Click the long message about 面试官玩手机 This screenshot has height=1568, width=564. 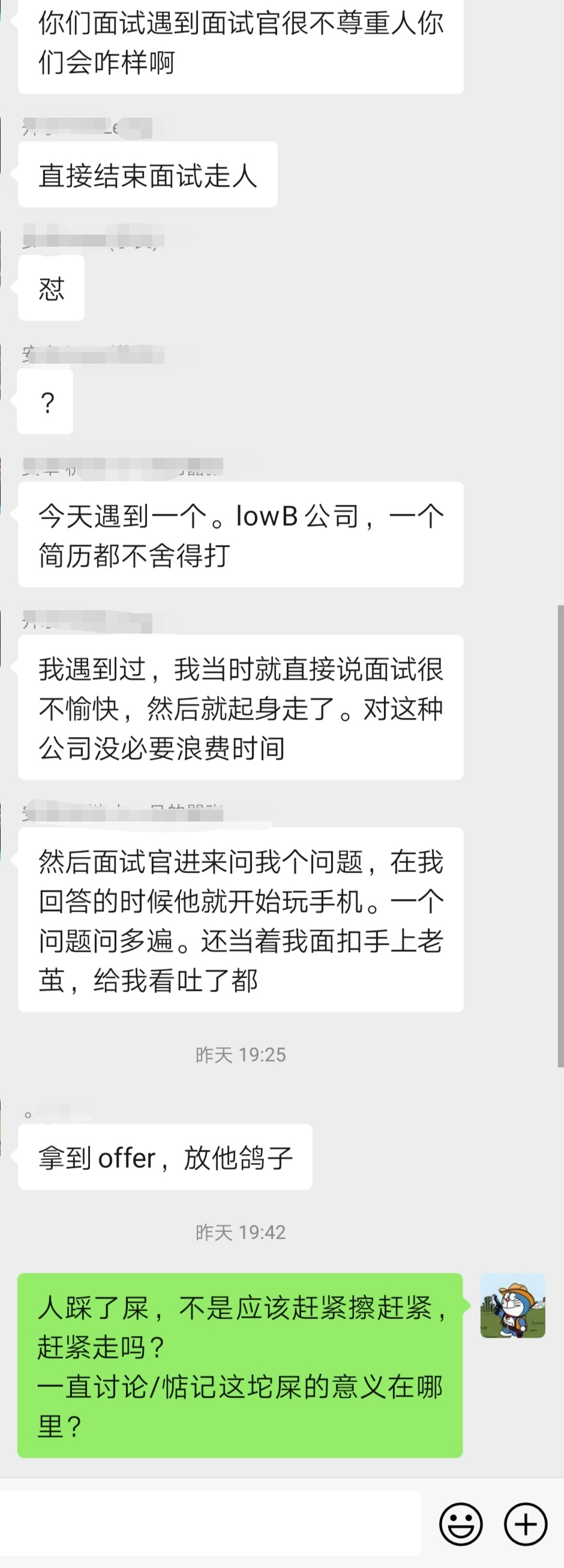click(241, 921)
